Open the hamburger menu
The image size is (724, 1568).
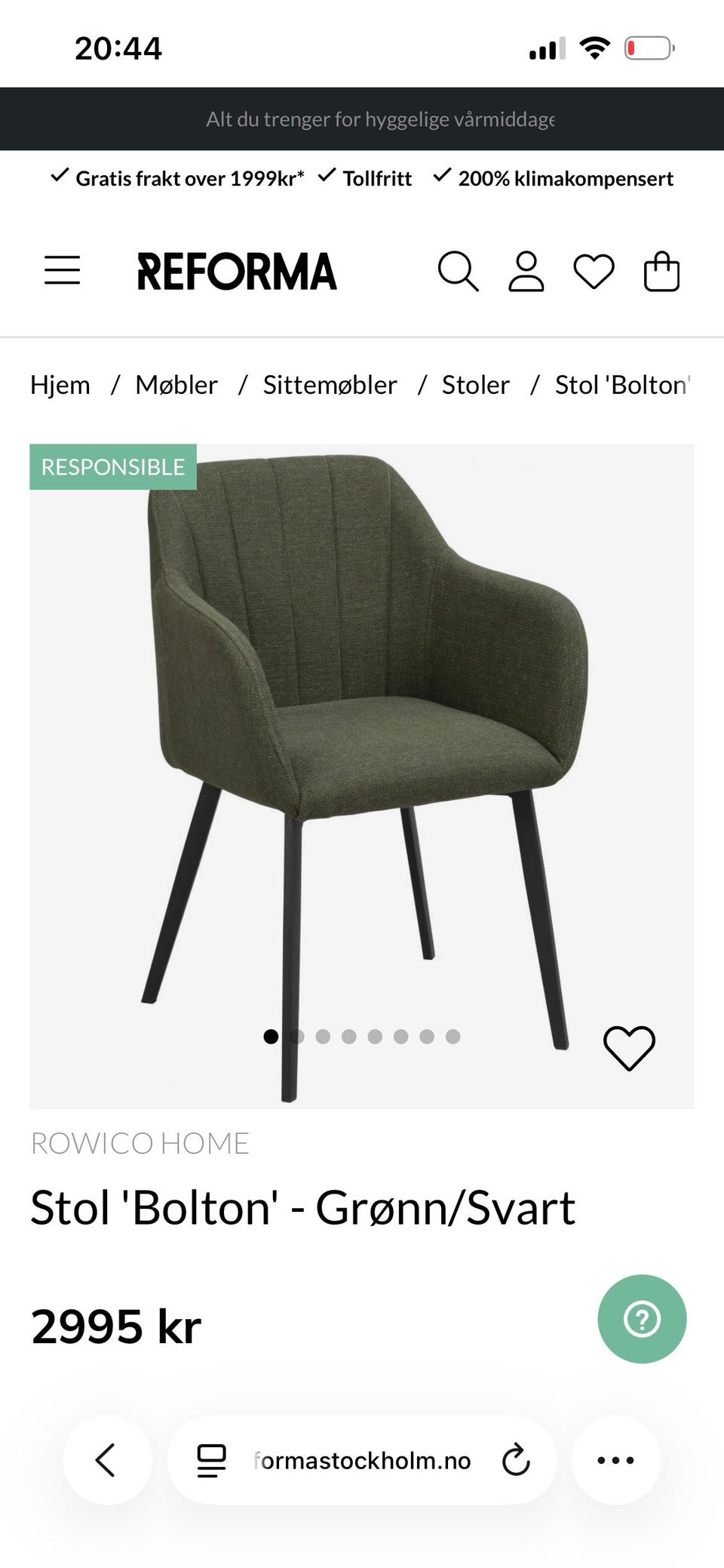pyautogui.click(x=62, y=270)
